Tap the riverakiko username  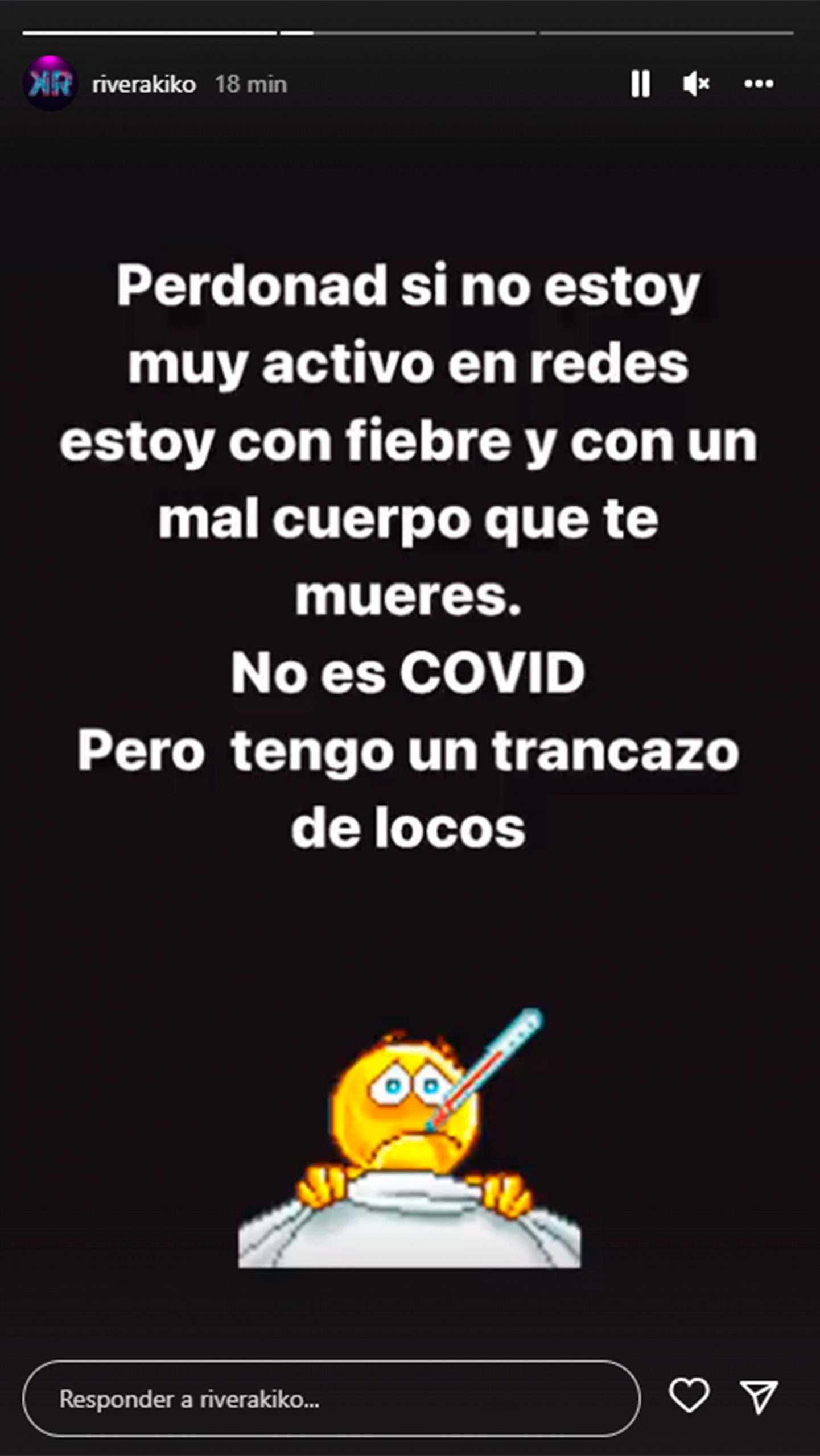point(144,84)
